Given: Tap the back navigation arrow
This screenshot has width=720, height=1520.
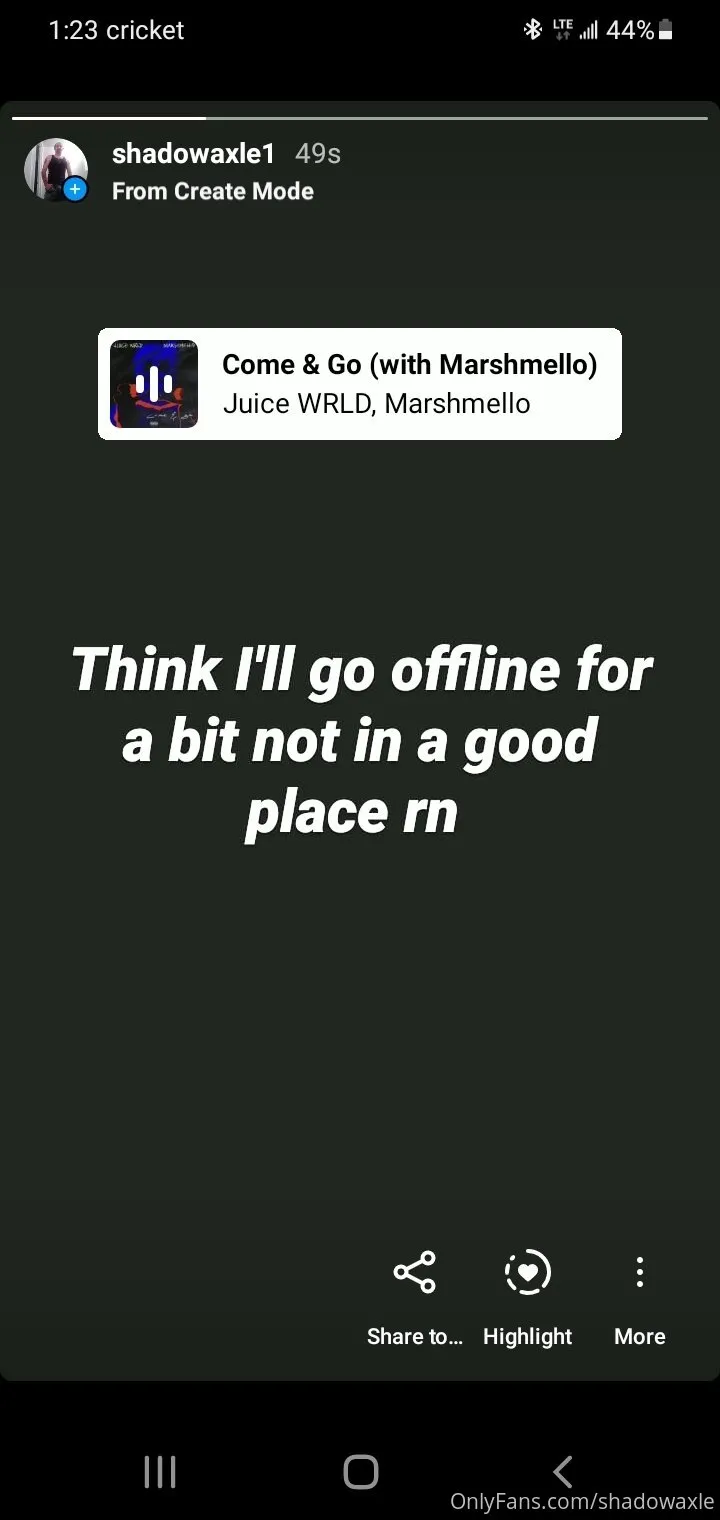Looking at the screenshot, I should tap(561, 1470).
